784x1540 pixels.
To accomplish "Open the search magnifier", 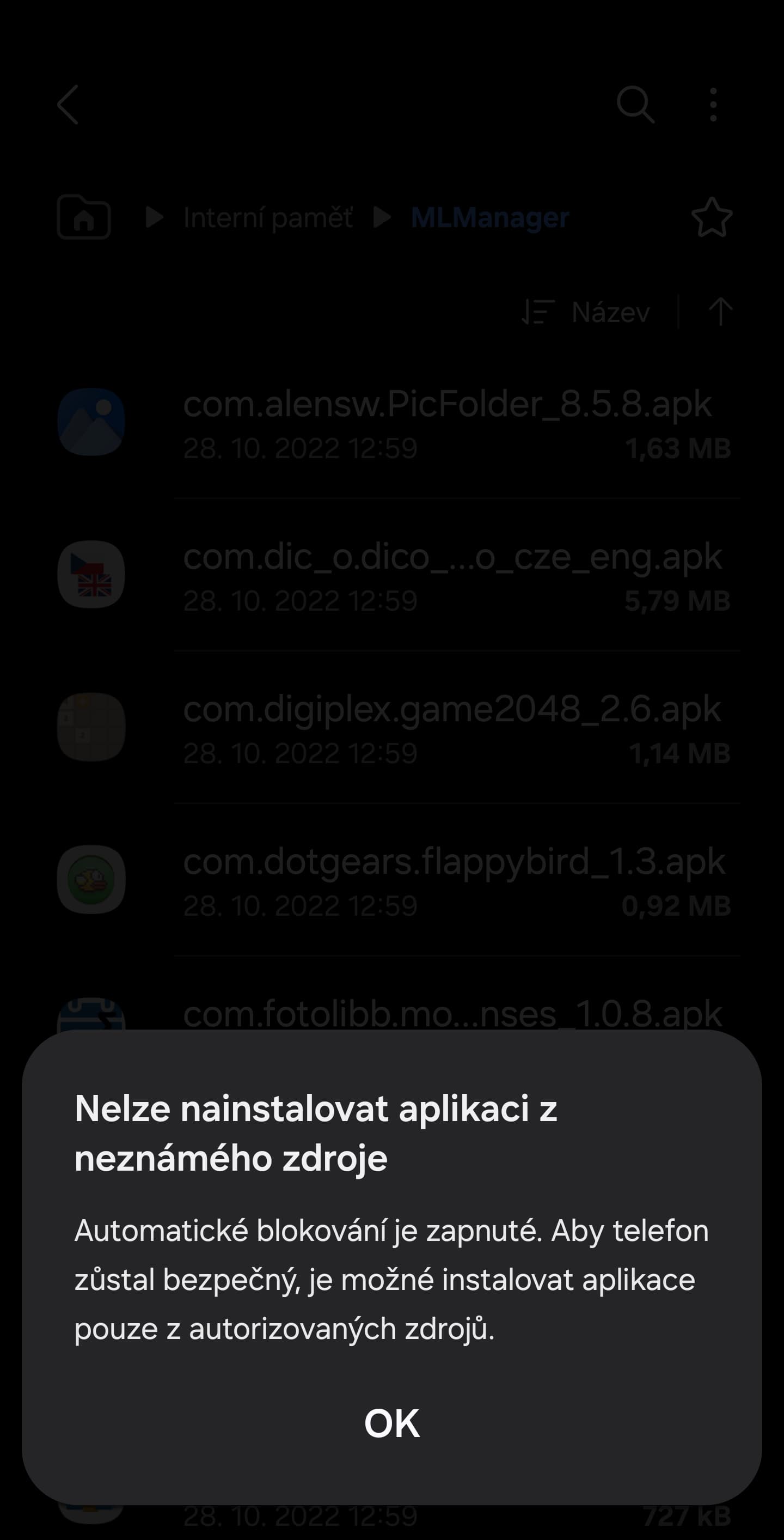I will [x=636, y=105].
